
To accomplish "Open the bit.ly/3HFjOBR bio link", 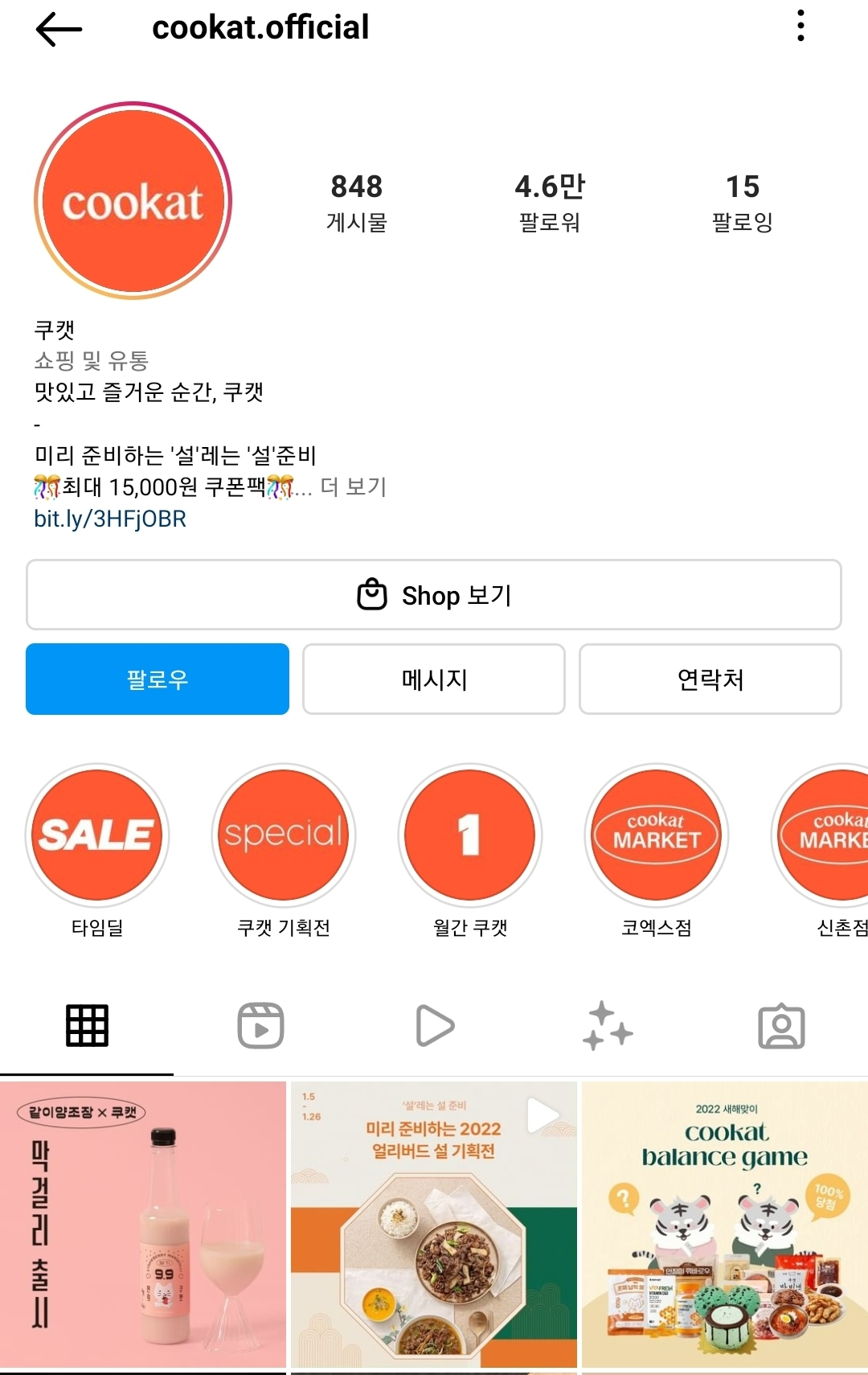I will 109,519.
